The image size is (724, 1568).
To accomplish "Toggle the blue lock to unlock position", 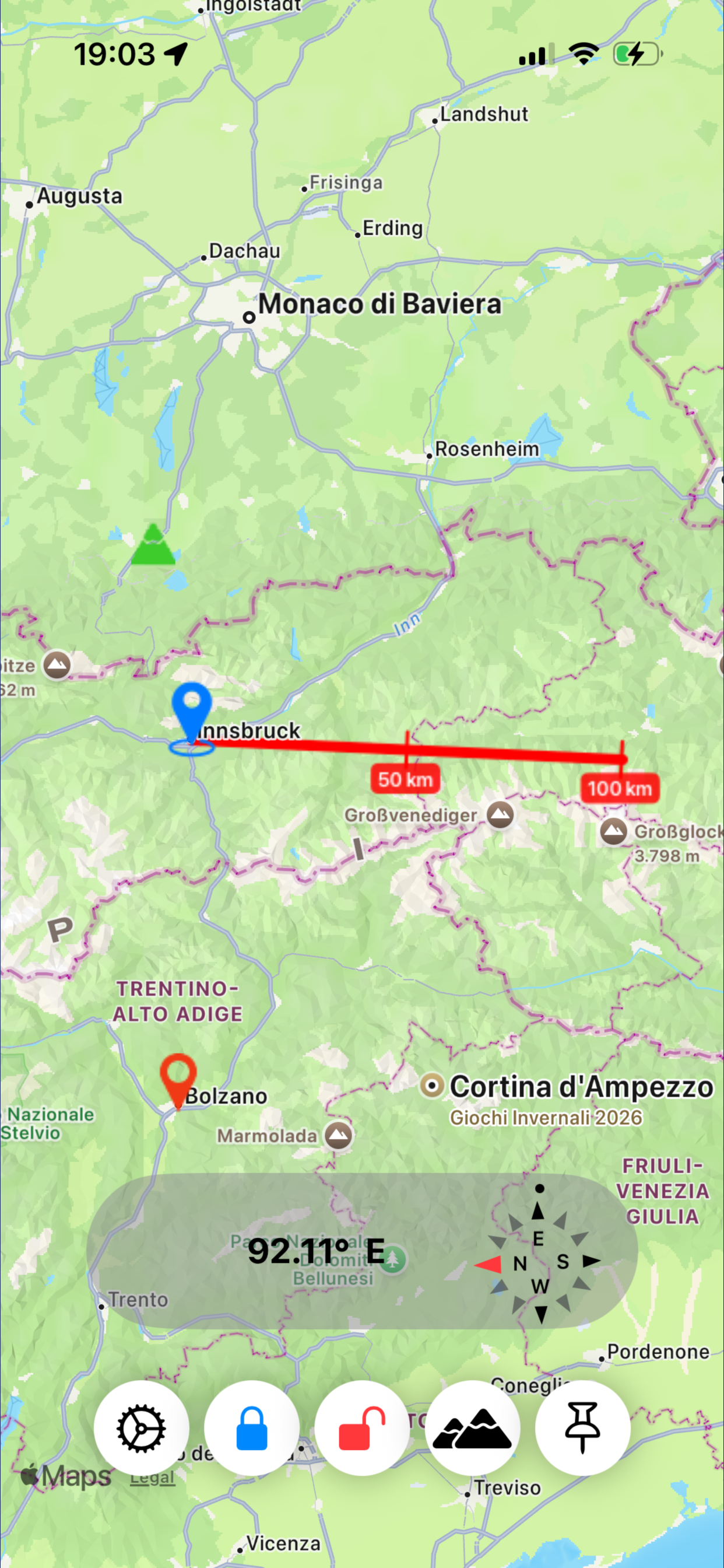I will (252, 1428).
